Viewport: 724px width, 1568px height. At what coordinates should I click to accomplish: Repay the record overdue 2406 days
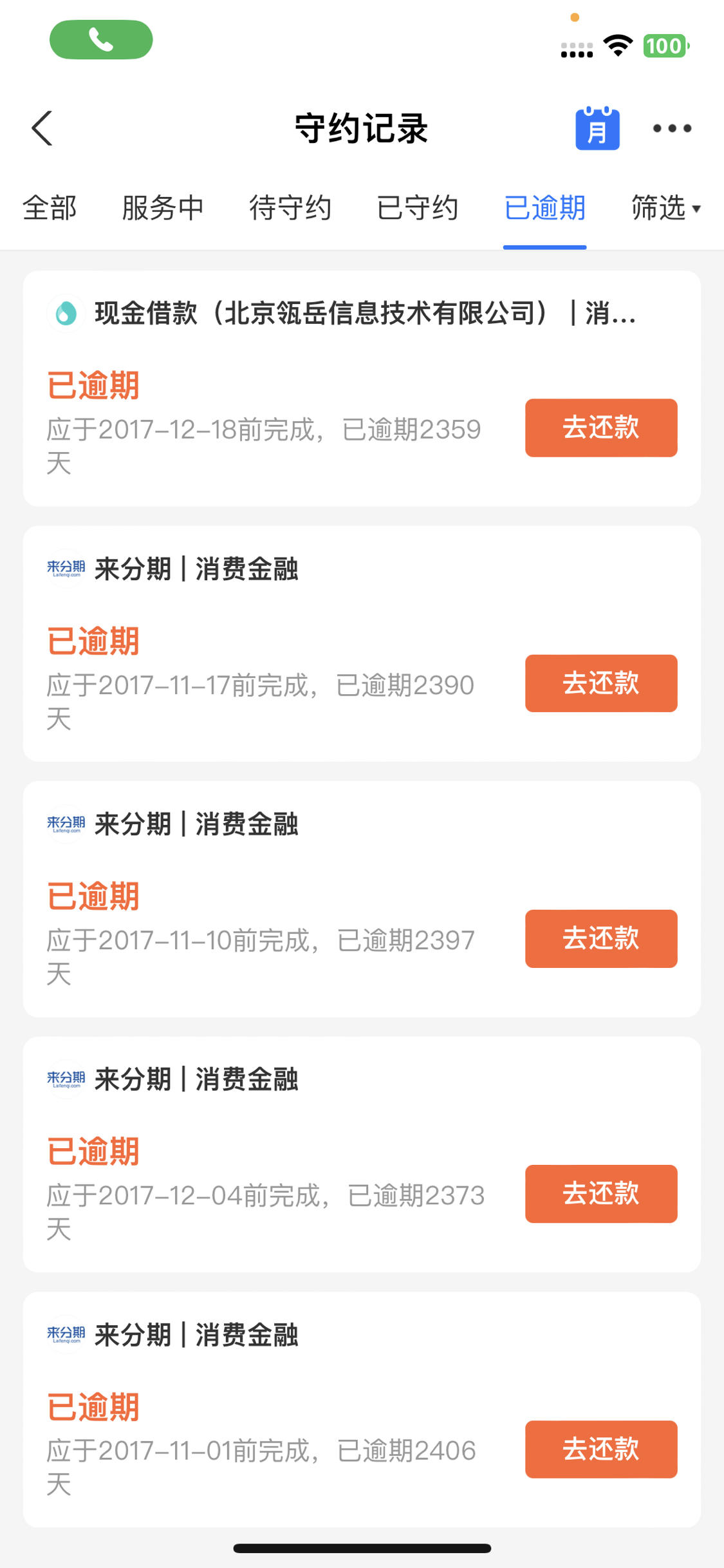point(601,1449)
